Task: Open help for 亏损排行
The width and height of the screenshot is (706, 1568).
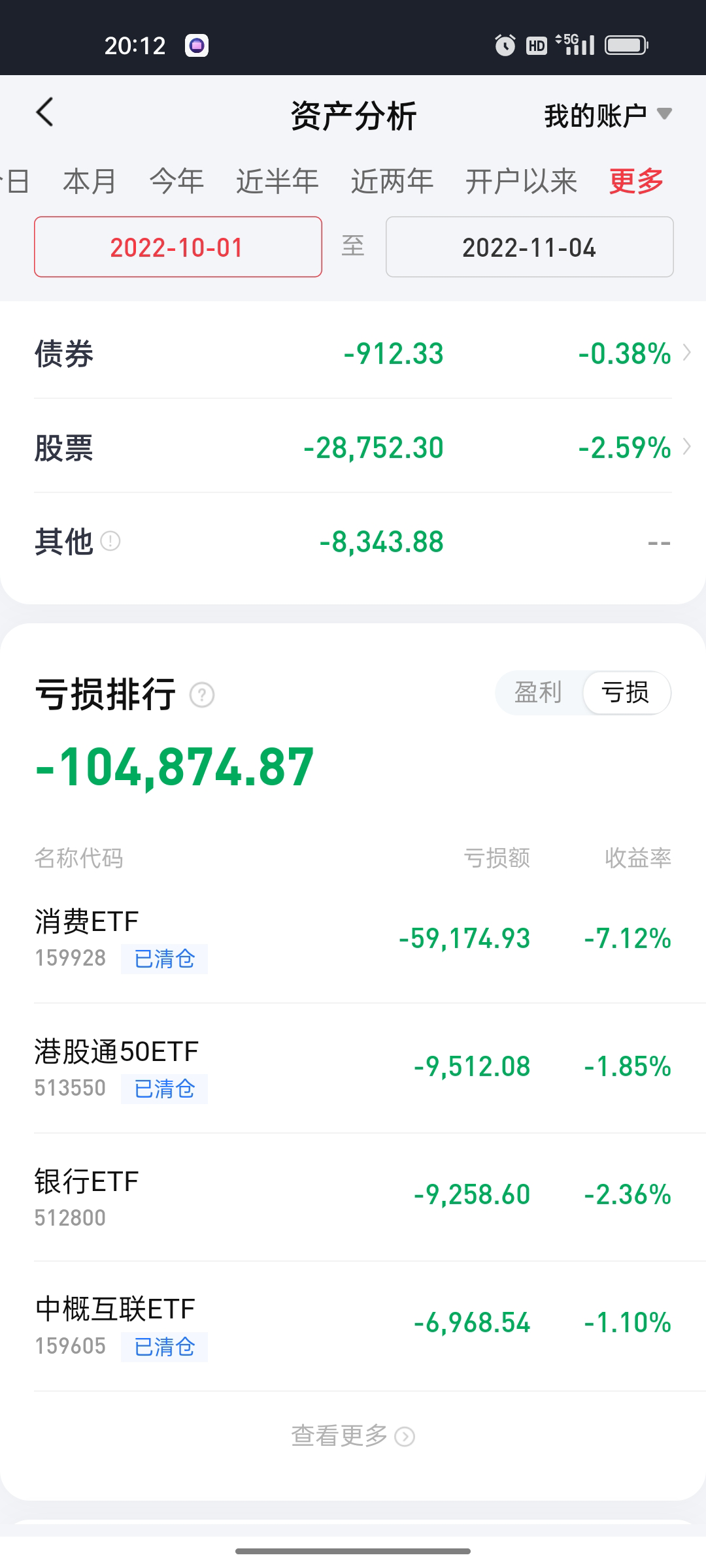Action: 202,694
